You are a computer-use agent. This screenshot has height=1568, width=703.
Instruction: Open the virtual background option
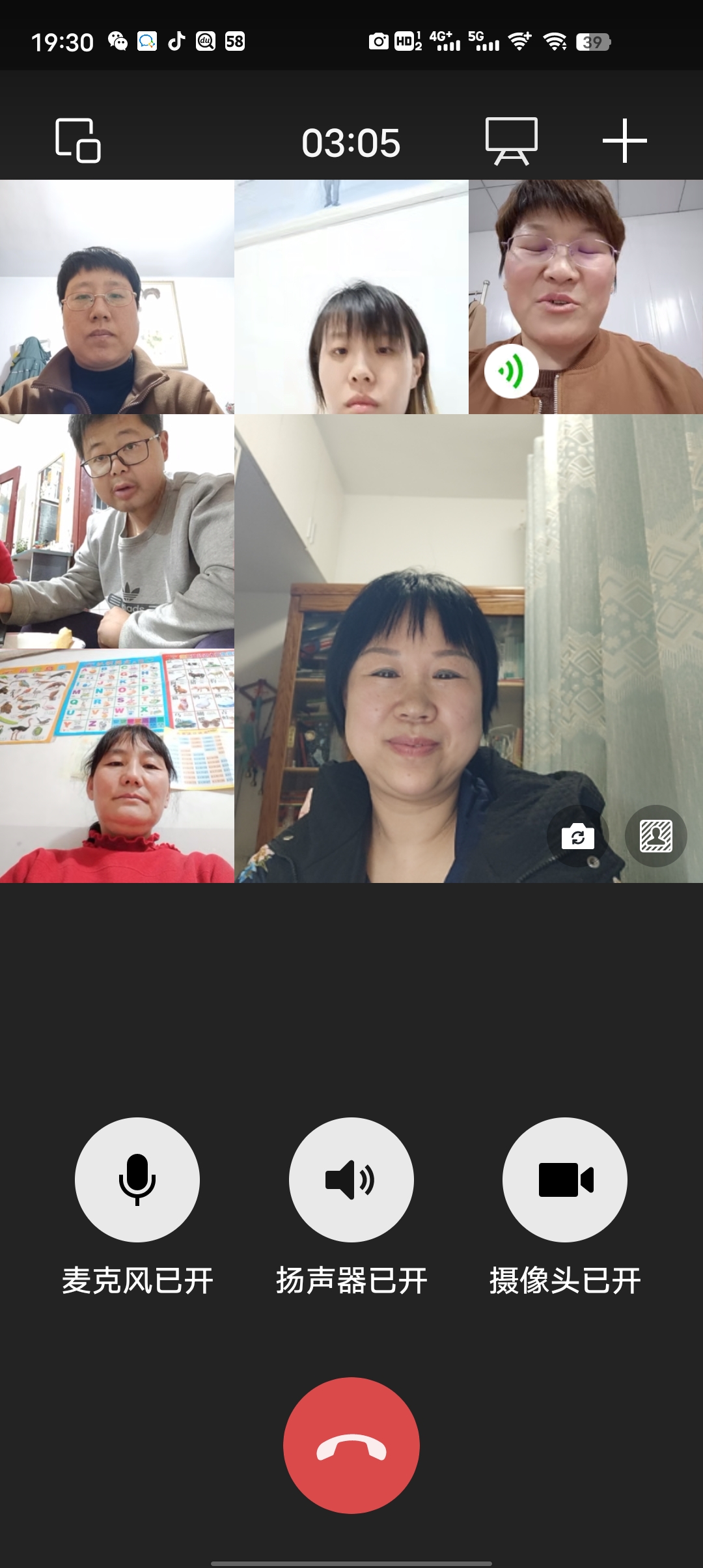coord(655,836)
